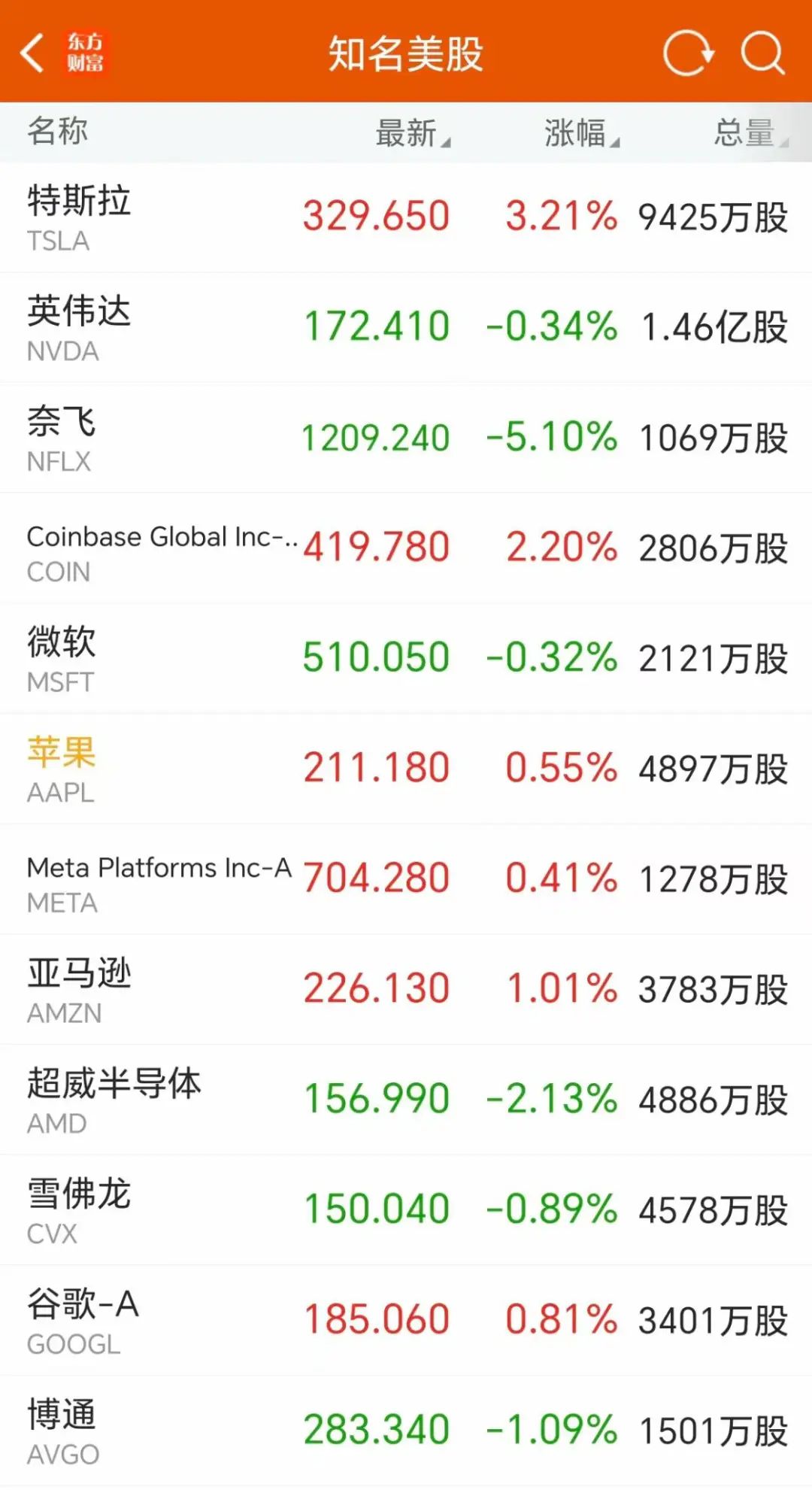This screenshot has width=812, height=1490.
Task: Open Meta Platforms META row
Action: (406, 879)
